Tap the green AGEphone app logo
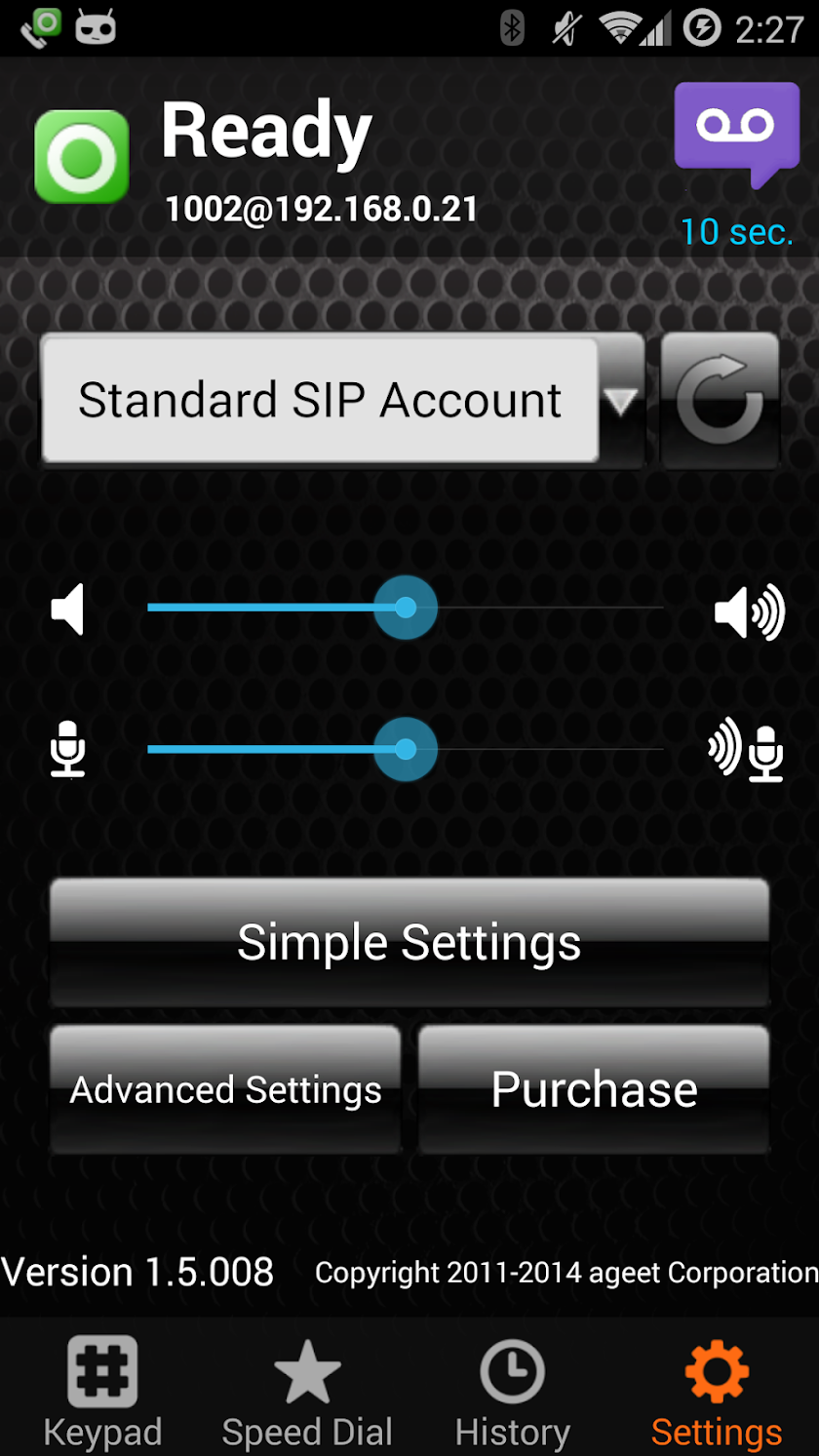 81,157
